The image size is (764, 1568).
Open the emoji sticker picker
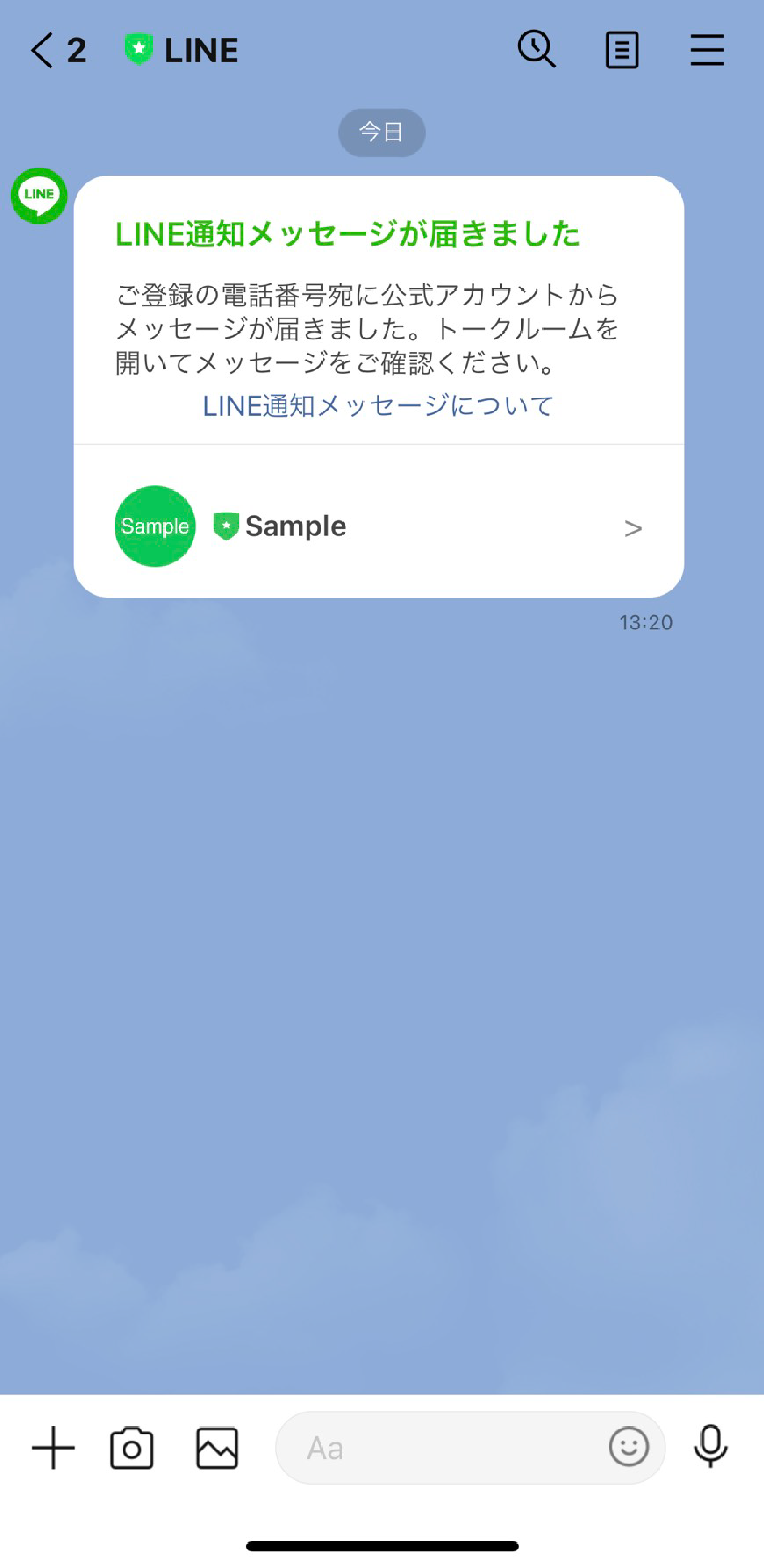pos(628,1446)
